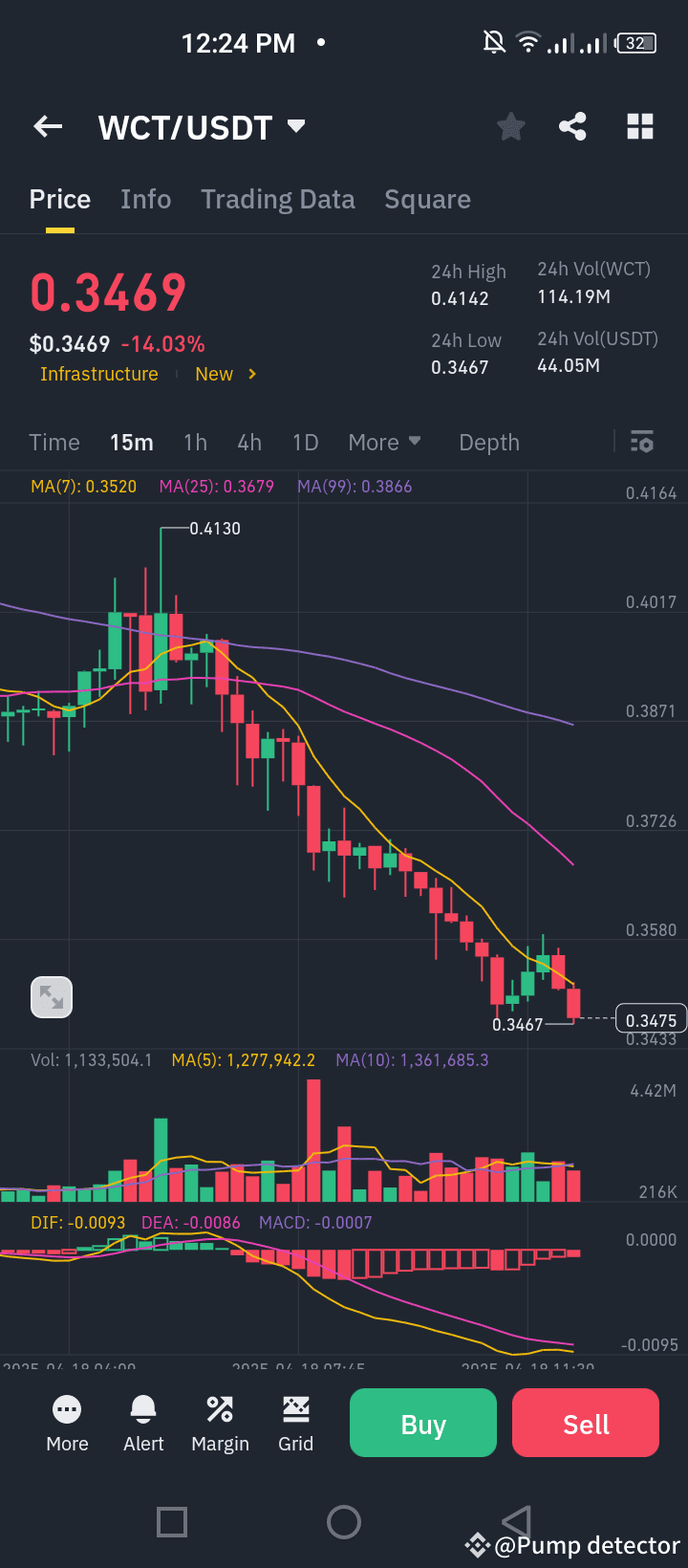Expand the chart to fullscreen view
The height and width of the screenshot is (1568, 688).
(52, 996)
